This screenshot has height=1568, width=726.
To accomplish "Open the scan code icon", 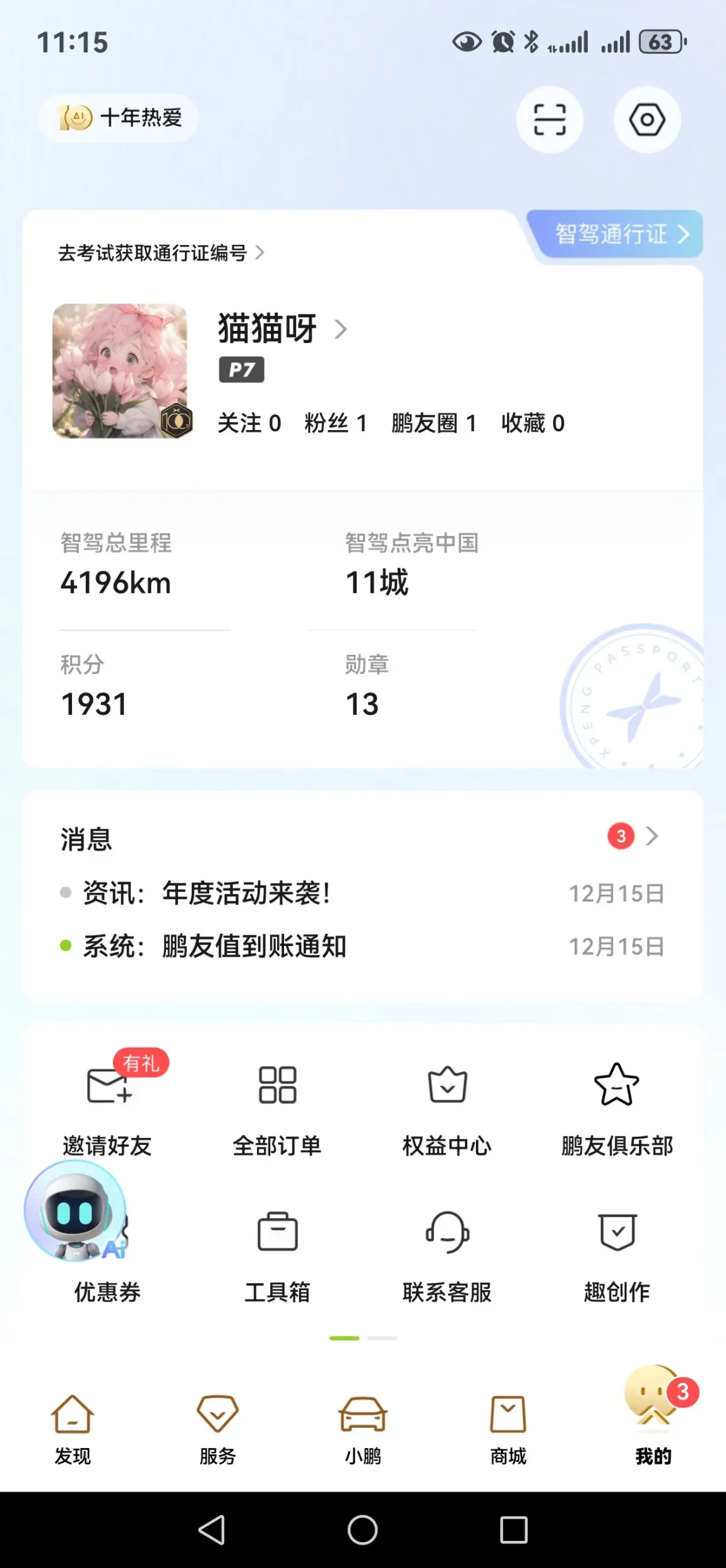I will tap(549, 119).
